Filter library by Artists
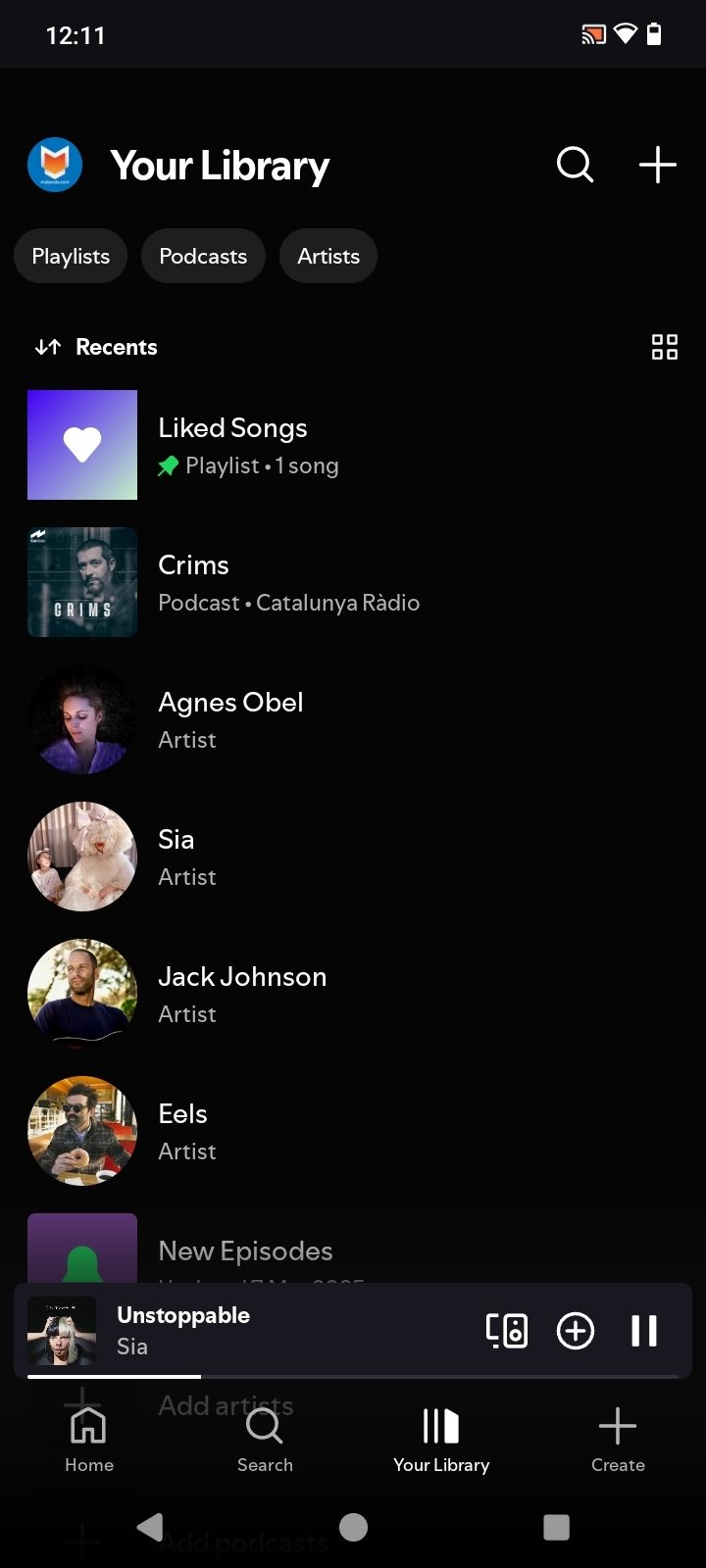706x1568 pixels. (x=328, y=256)
